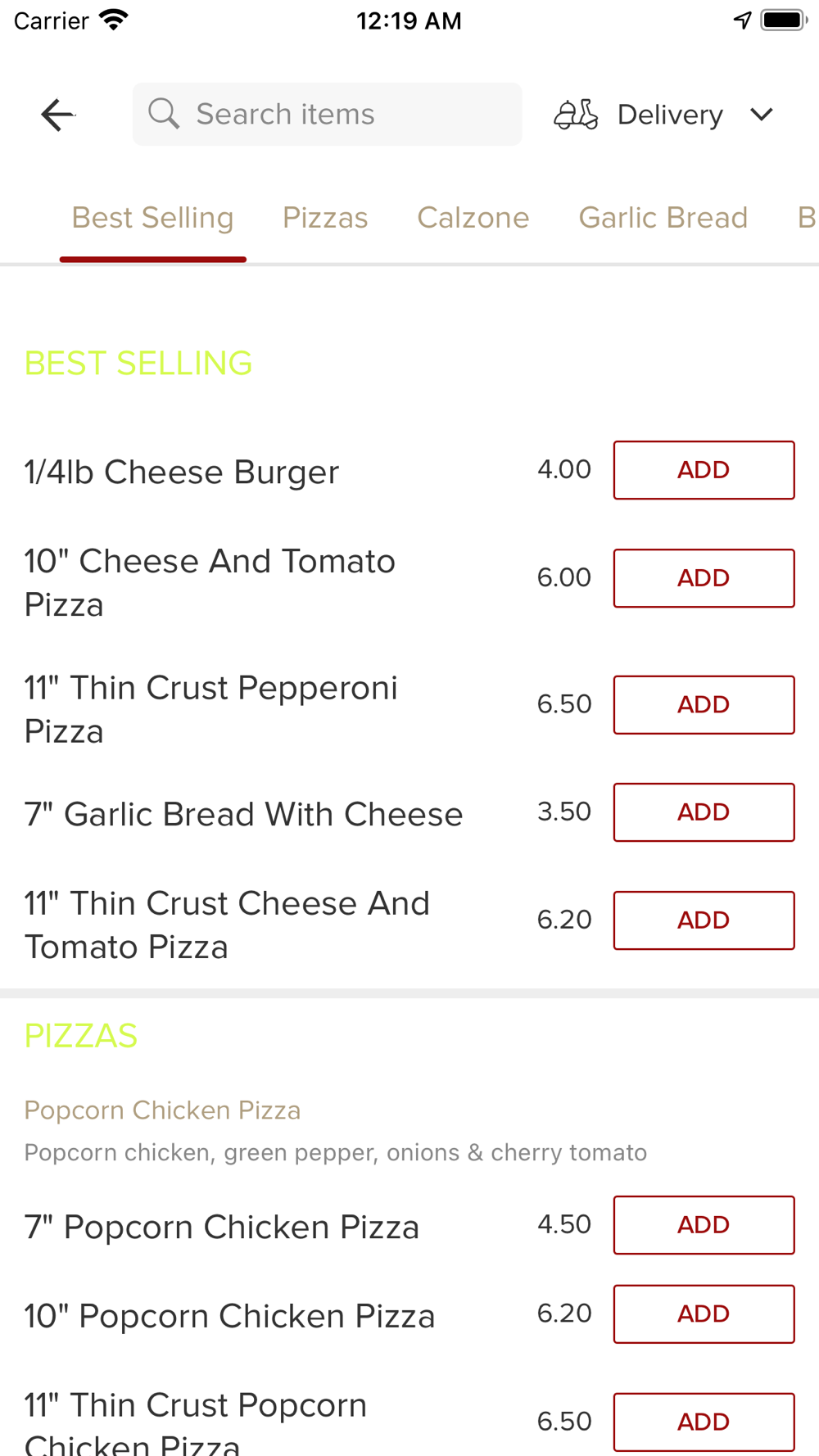Add 10" Cheese And Tomato Pizza
The image size is (819, 1456).
tap(704, 578)
